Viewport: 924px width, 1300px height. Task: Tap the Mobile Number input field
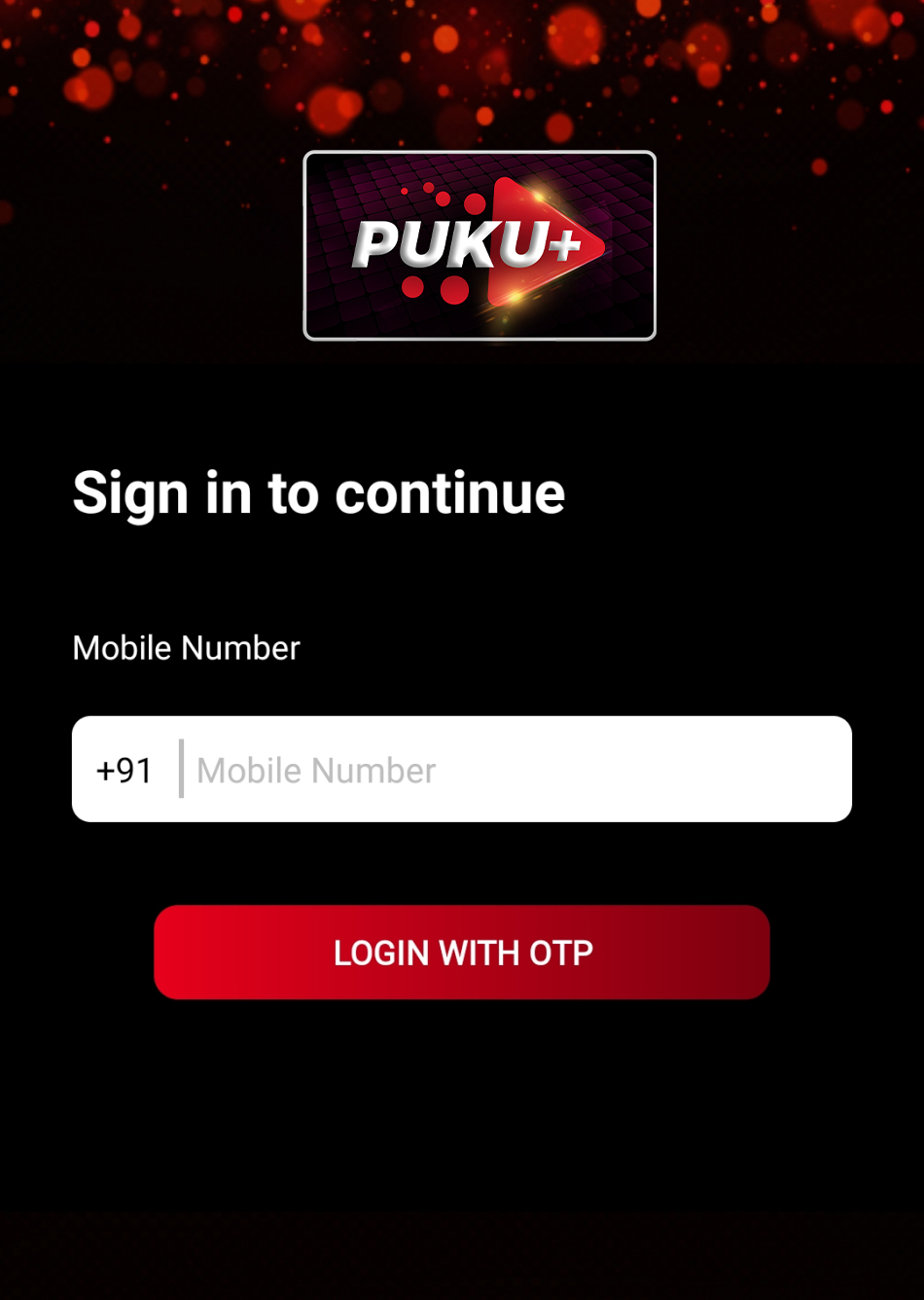(x=515, y=770)
